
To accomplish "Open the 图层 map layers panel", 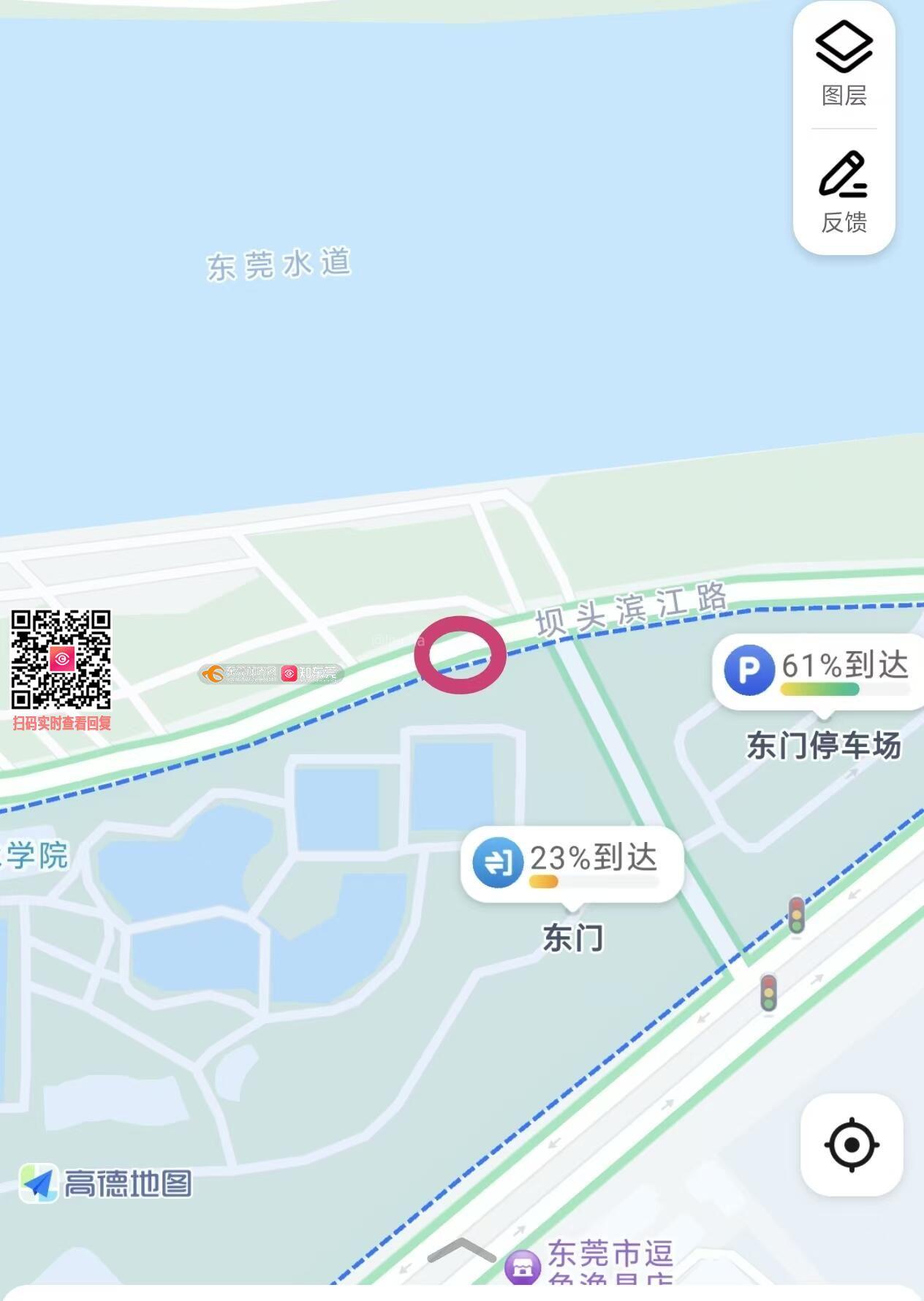I will [844, 64].
